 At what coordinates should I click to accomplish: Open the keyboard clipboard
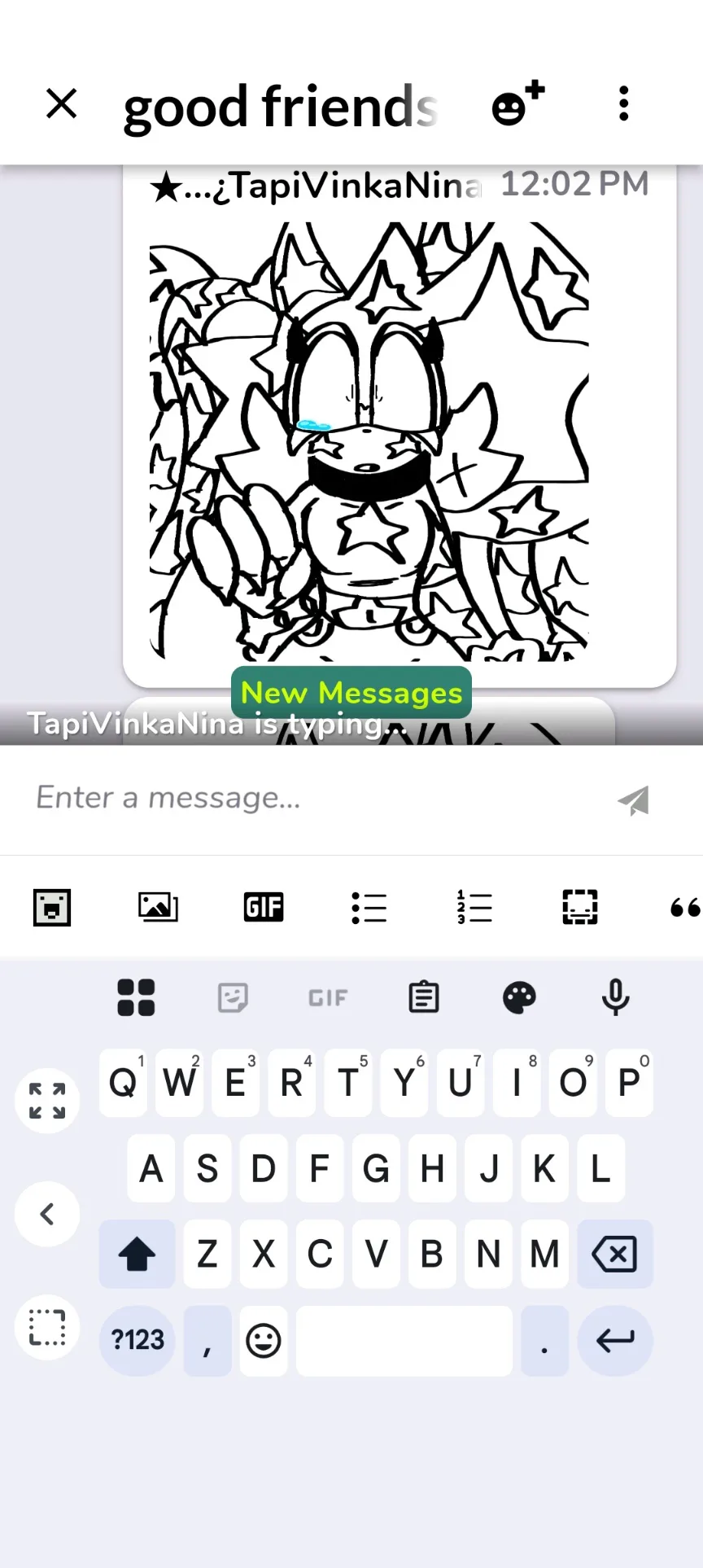click(x=424, y=997)
